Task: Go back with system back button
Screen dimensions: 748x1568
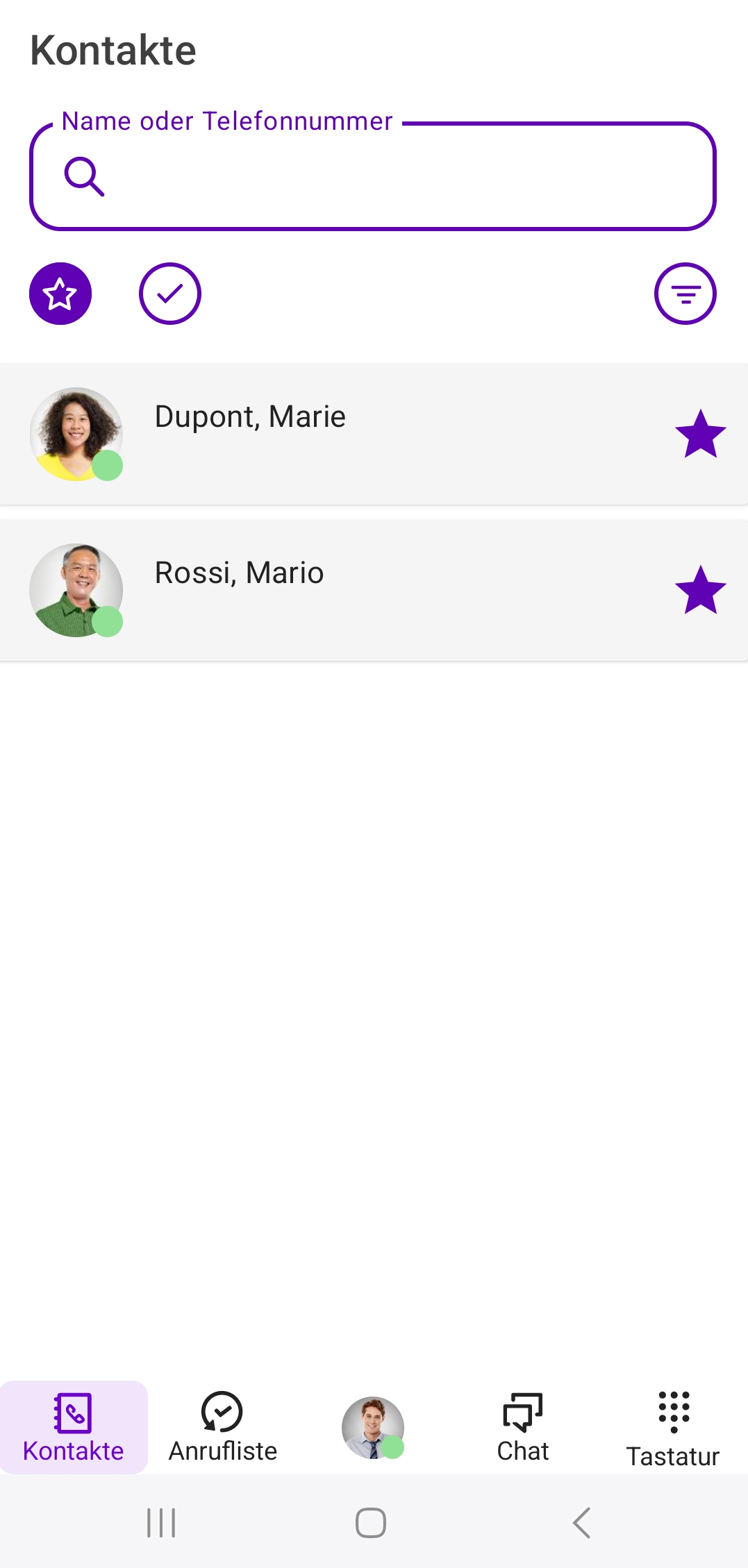Action: [x=582, y=1523]
